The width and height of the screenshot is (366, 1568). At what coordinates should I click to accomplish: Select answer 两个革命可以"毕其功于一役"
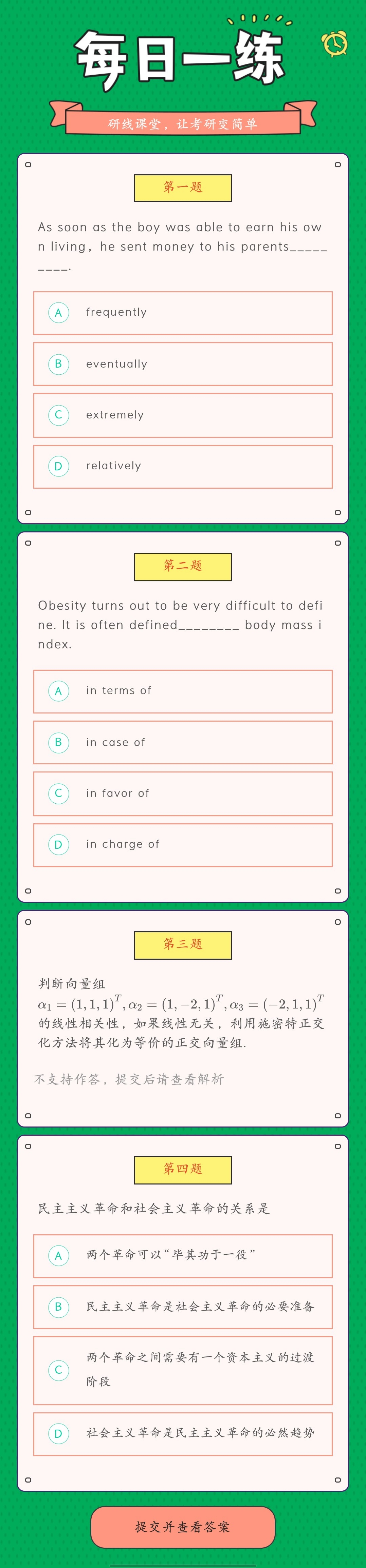pos(183,1255)
